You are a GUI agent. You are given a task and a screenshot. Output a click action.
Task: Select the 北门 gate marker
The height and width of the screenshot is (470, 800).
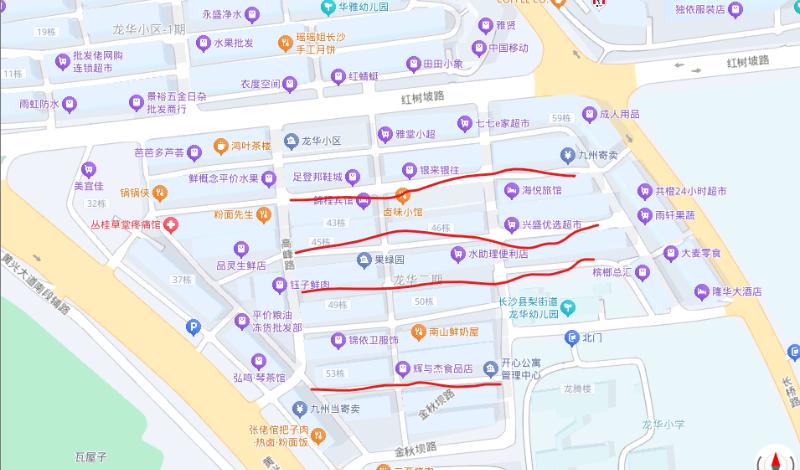click(x=571, y=338)
